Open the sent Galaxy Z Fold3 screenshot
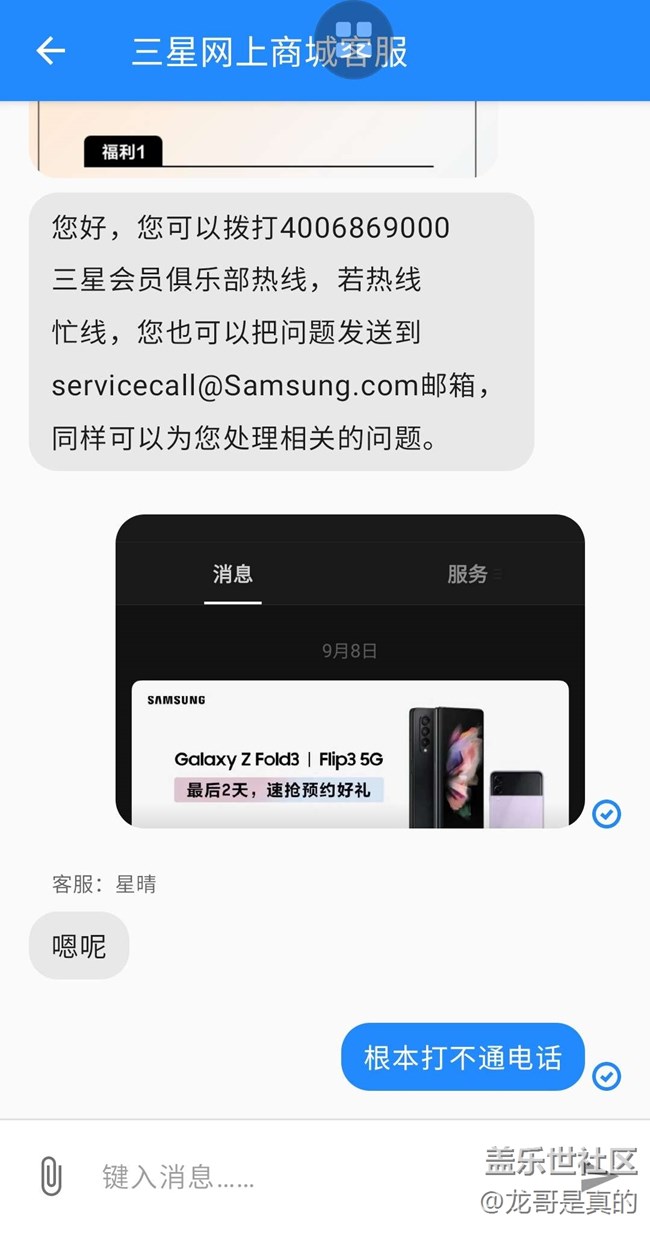The image size is (650, 1234). [x=350, y=671]
